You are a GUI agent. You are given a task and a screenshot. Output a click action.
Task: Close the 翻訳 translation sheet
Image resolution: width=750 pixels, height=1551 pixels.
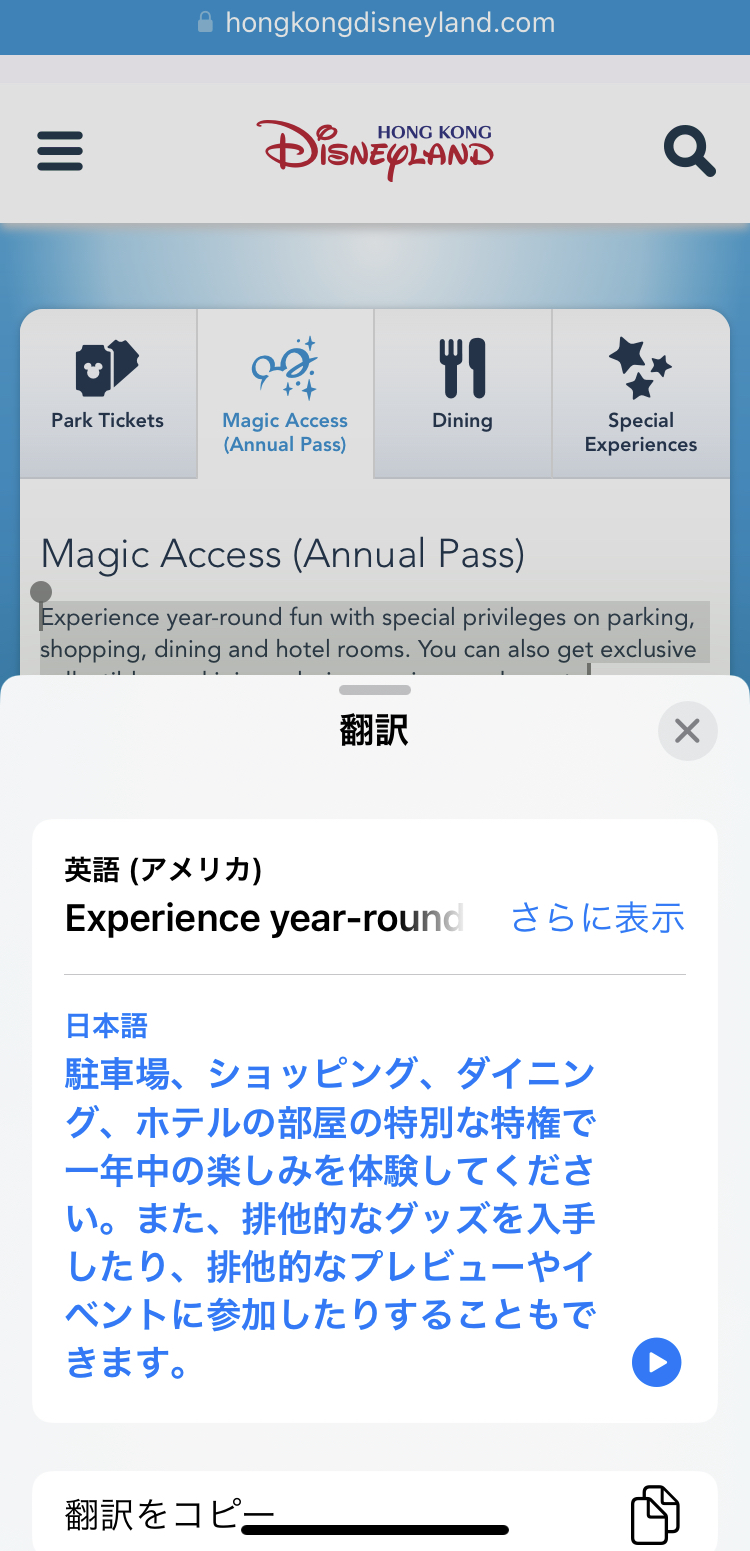tap(687, 731)
